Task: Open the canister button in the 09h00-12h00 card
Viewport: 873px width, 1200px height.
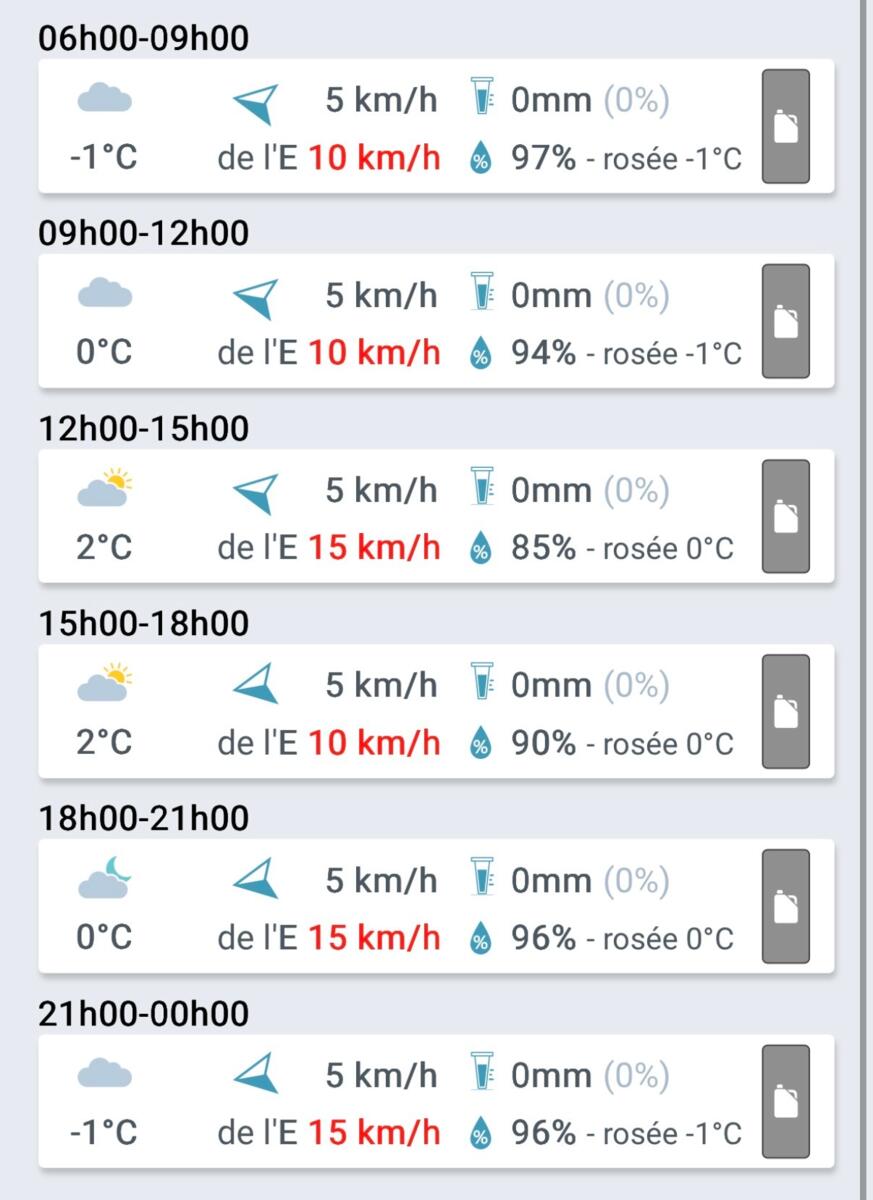Action: pyautogui.click(x=786, y=322)
